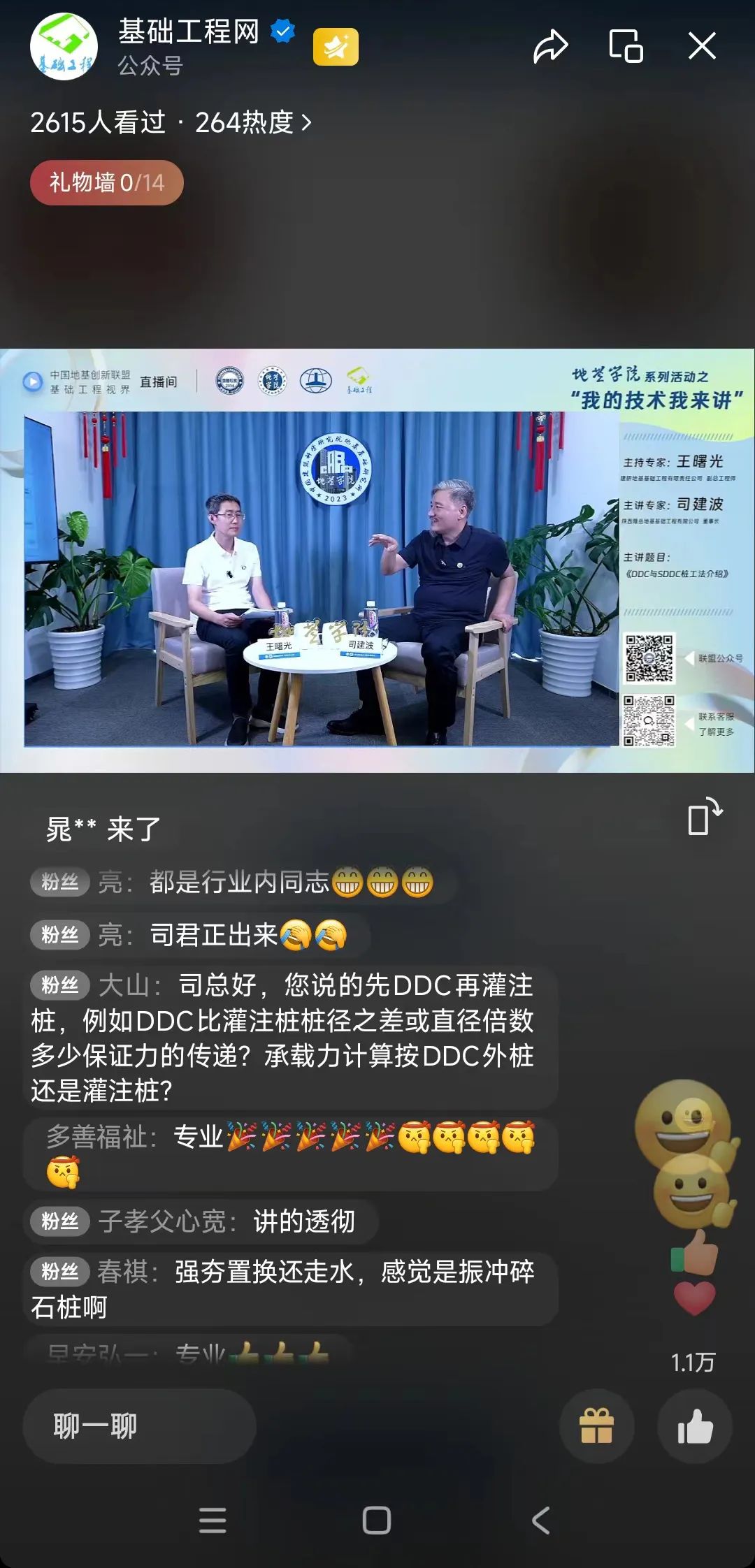
Task: Tap the yellow star badge icon
Action: click(336, 47)
